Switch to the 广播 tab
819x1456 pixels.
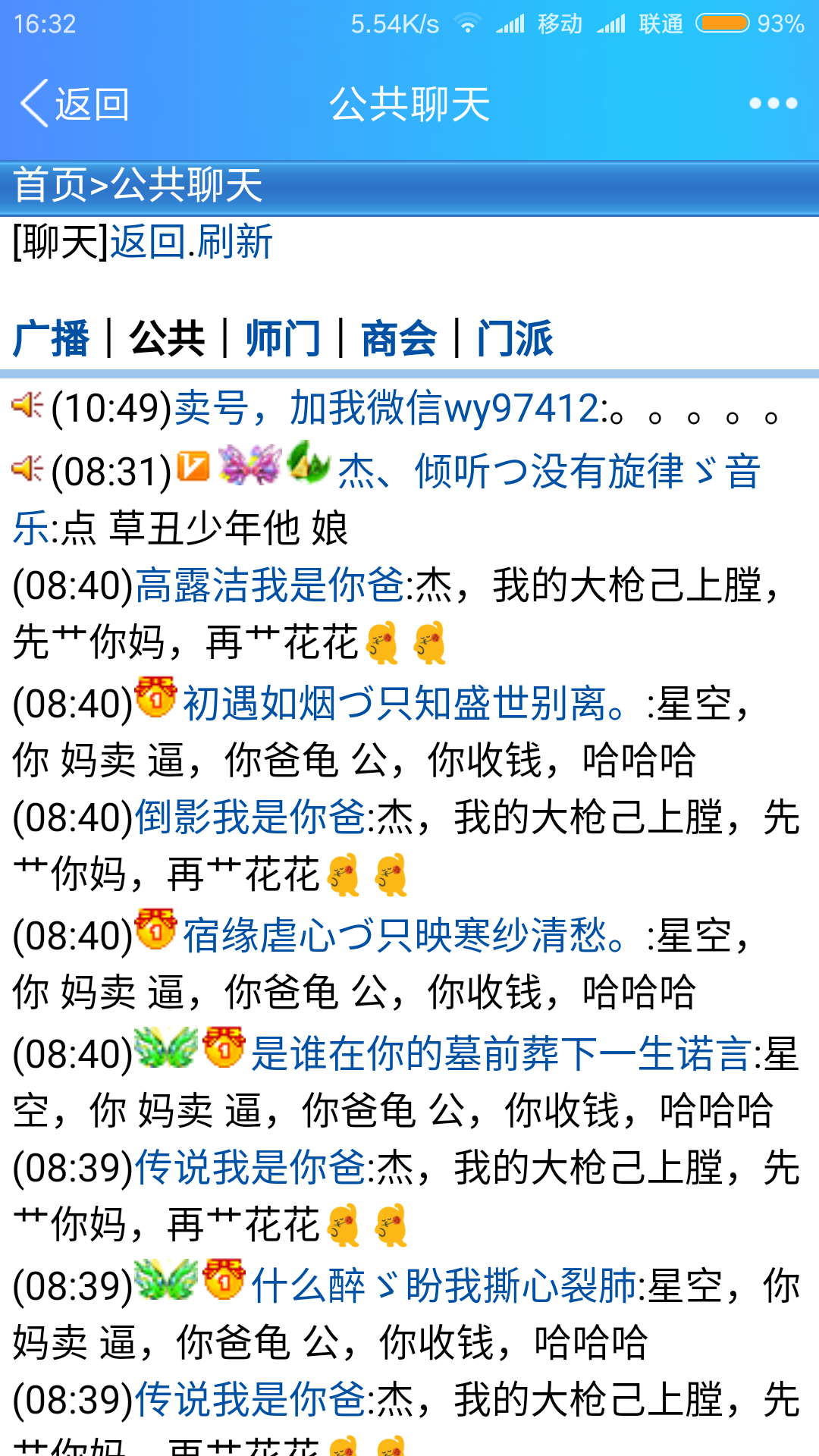[52, 338]
